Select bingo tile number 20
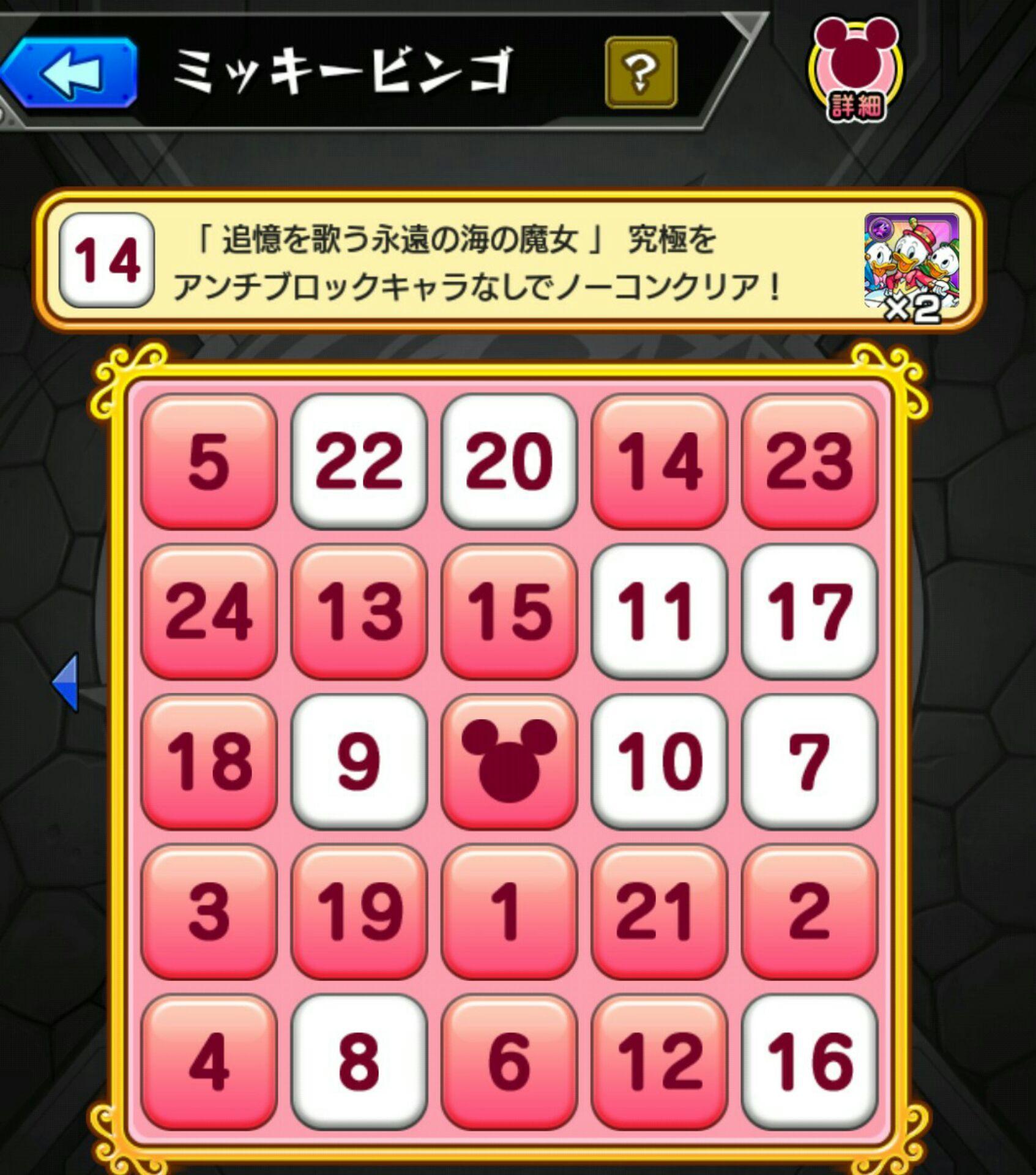Viewport: 1036px width, 1175px height. [509, 461]
